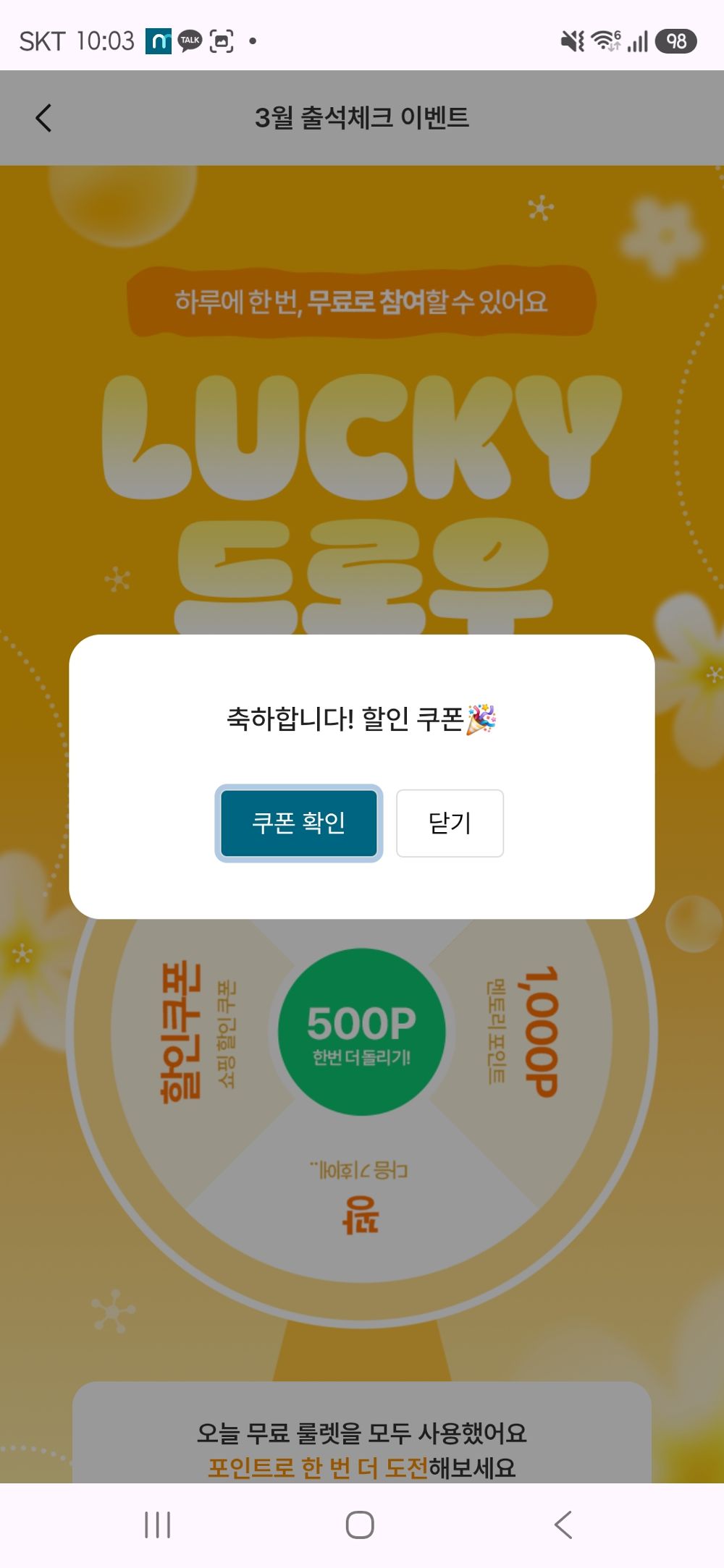Tap the screenshot capture status icon

tap(221, 42)
